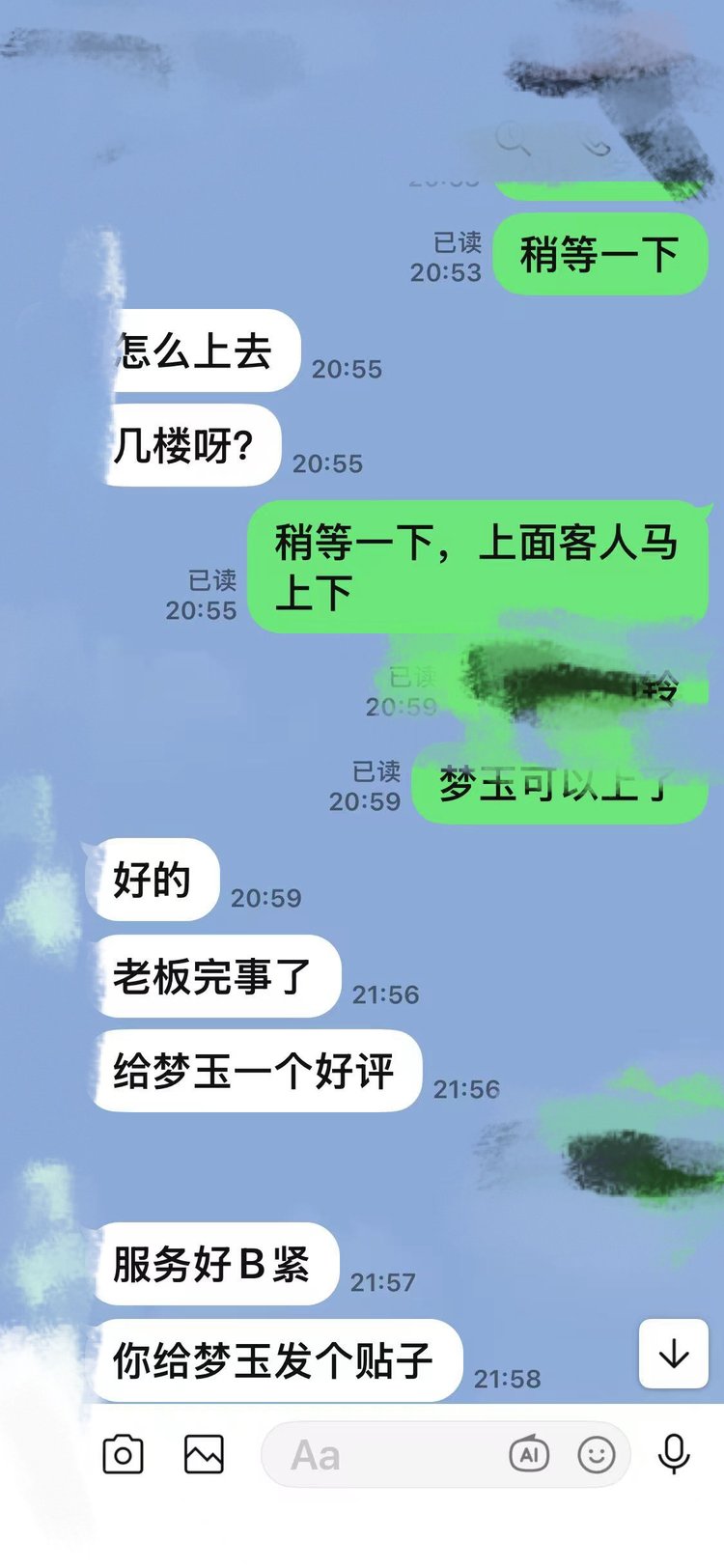
Task: Open the emoji and sticker picker
Action: click(597, 1454)
